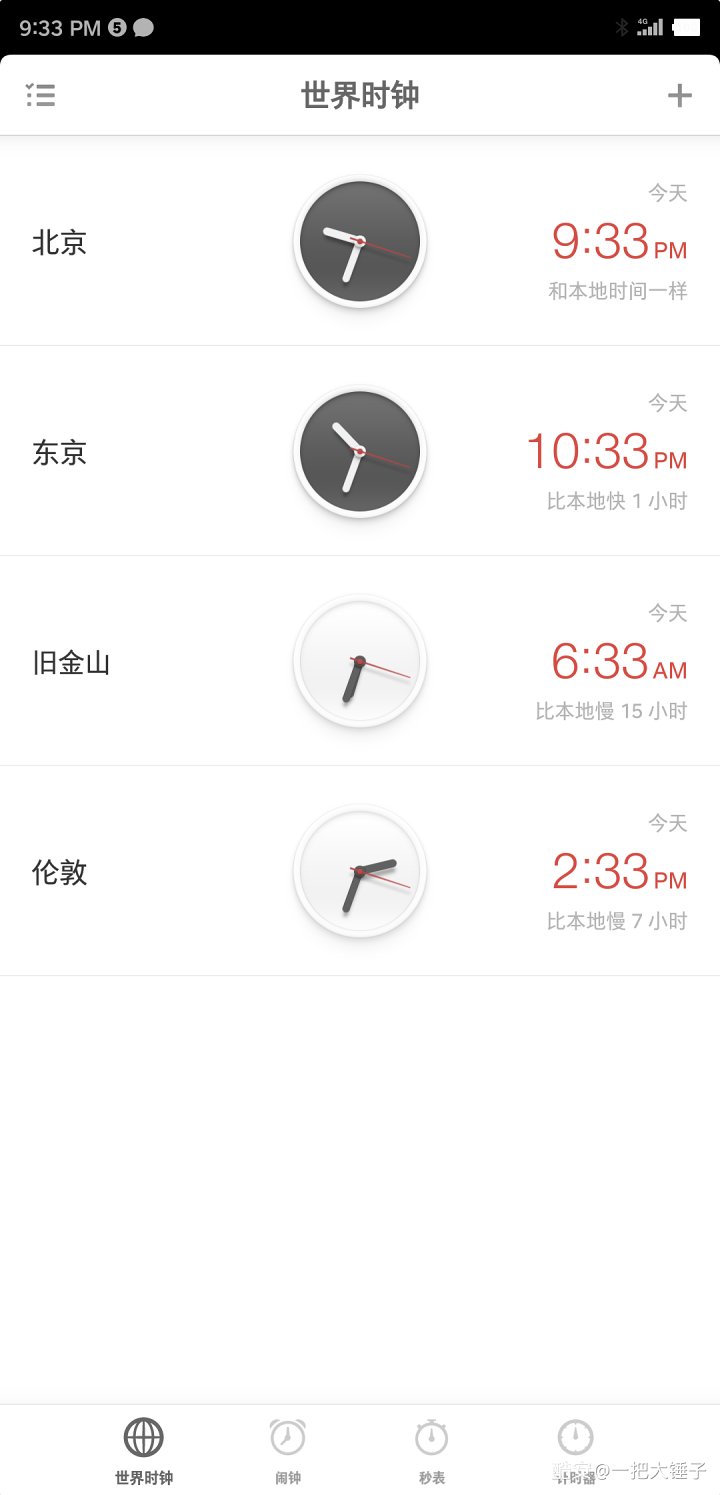This screenshot has height=1495, width=720.
Task: Open the timer icon 计时器
Action: 575,1437
